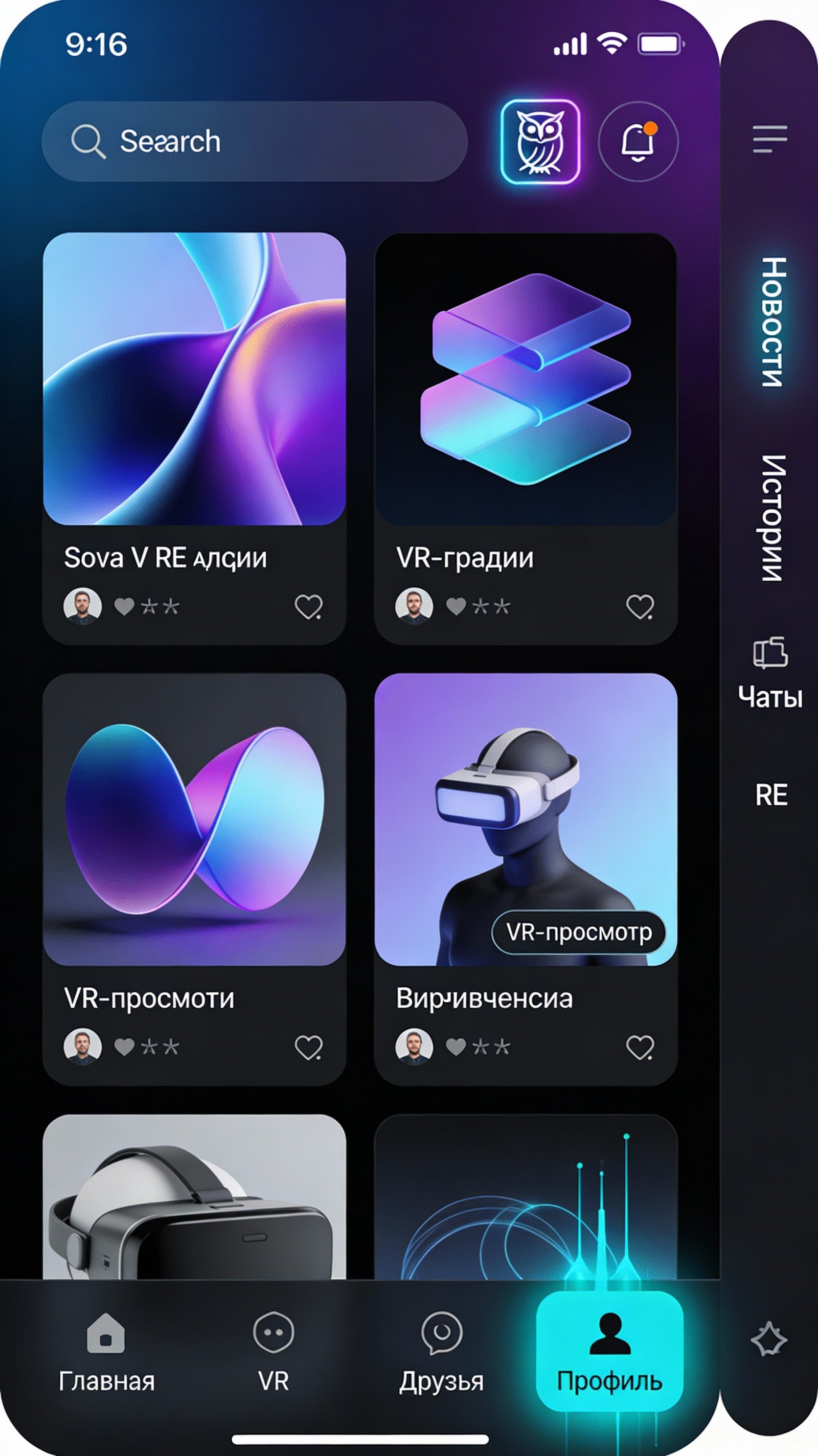The image size is (818, 1456).
Task: Select RE in the side rail
Action: click(771, 794)
